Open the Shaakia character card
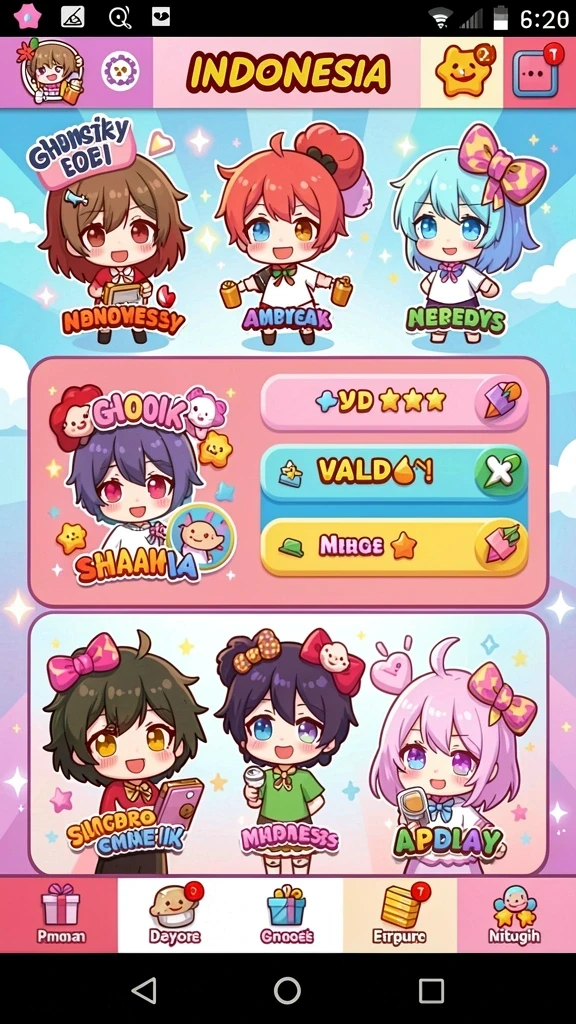 pos(142,485)
